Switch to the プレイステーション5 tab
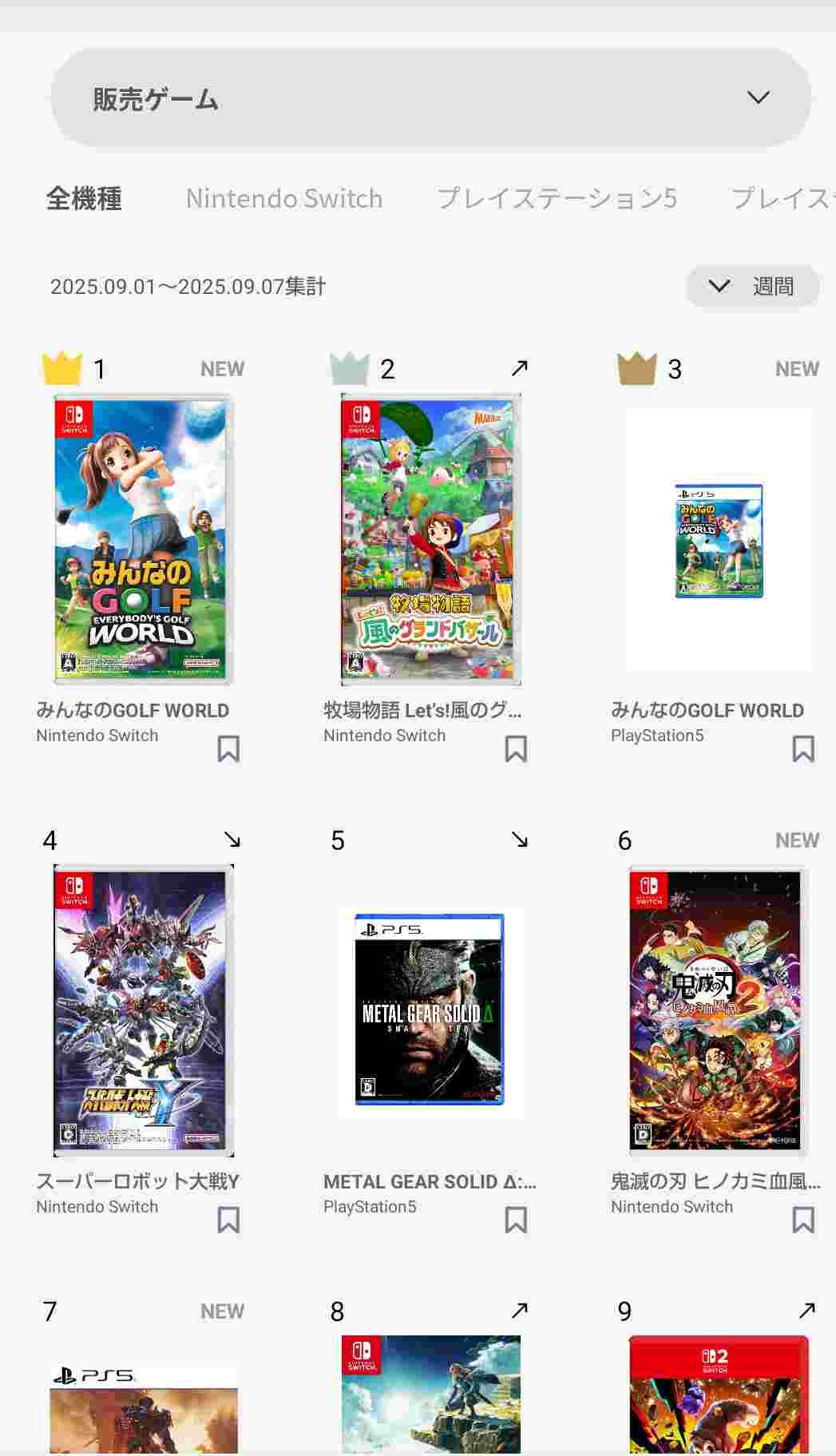 pos(557,198)
